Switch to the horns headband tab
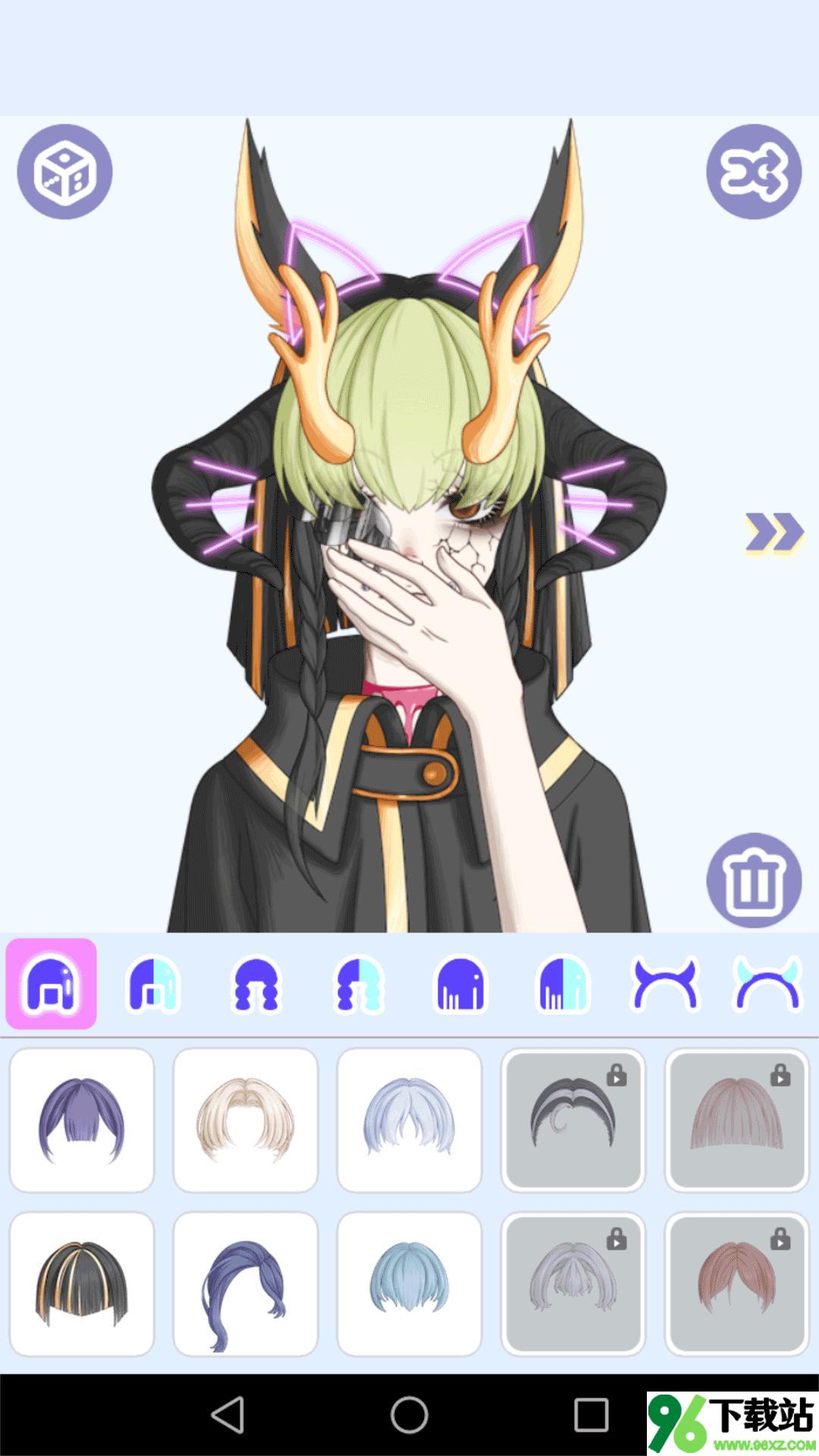 665,984
